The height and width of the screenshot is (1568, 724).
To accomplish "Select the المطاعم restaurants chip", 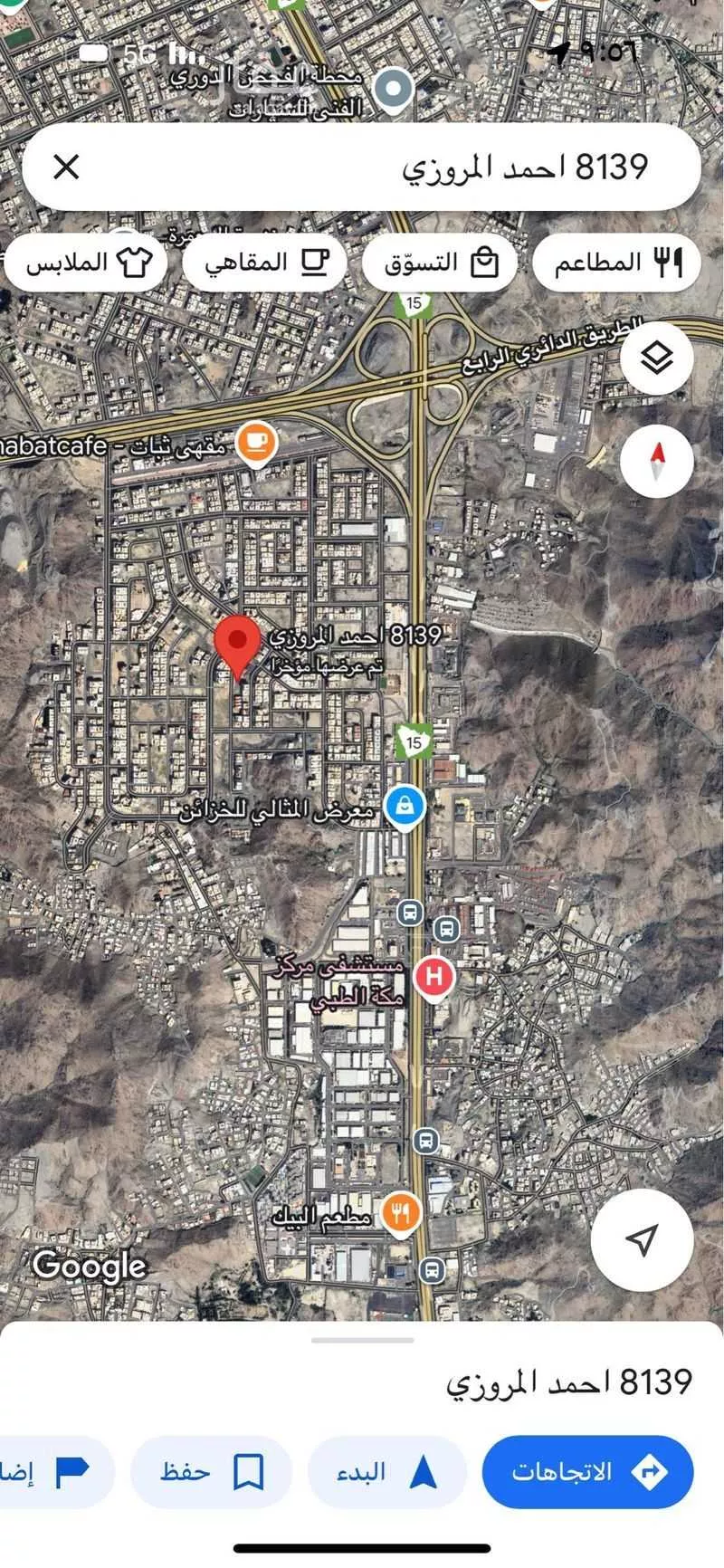I will pyautogui.click(x=617, y=263).
